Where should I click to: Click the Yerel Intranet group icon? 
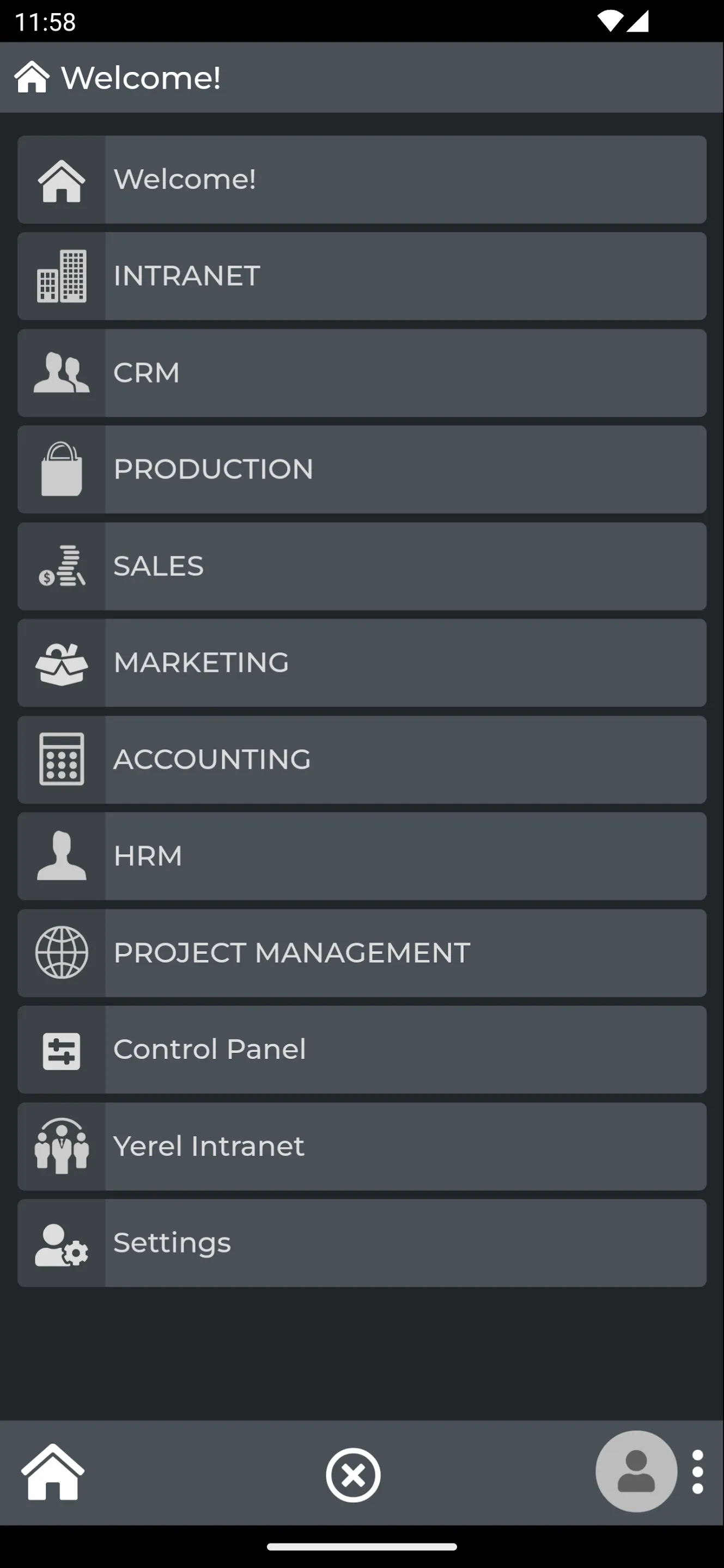(62, 1146)
